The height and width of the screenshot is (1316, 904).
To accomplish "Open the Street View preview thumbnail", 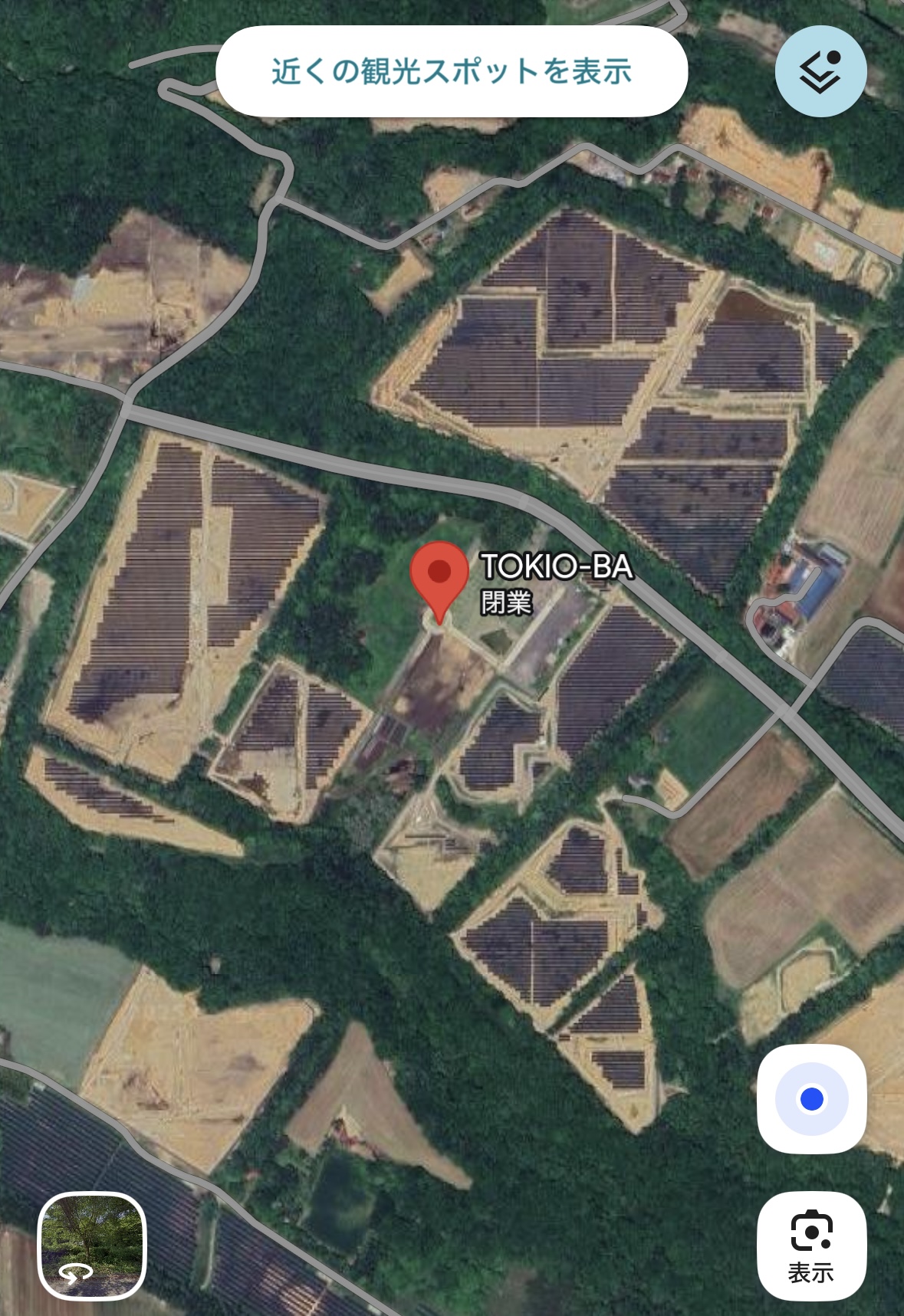I will (92, 1245).
